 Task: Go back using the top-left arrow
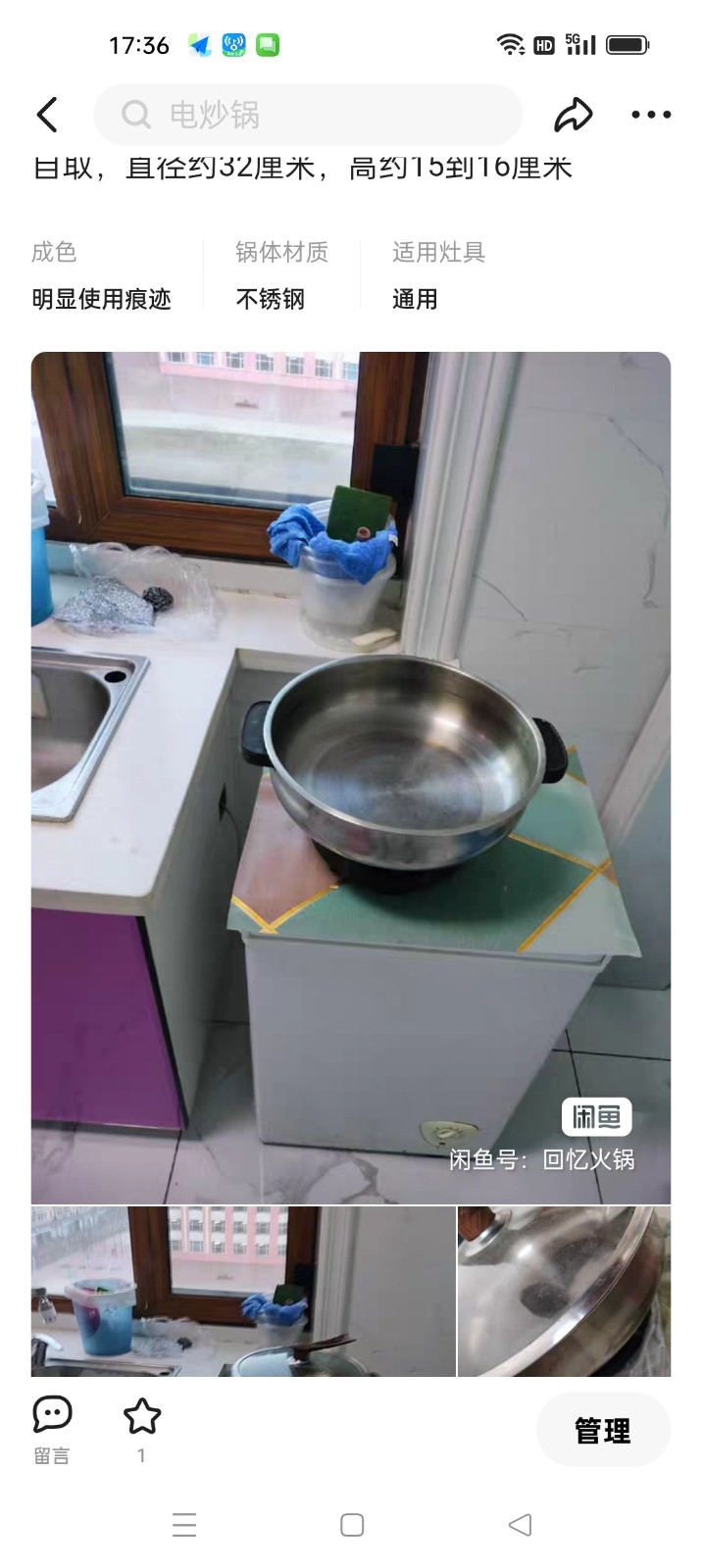[47, 115]
